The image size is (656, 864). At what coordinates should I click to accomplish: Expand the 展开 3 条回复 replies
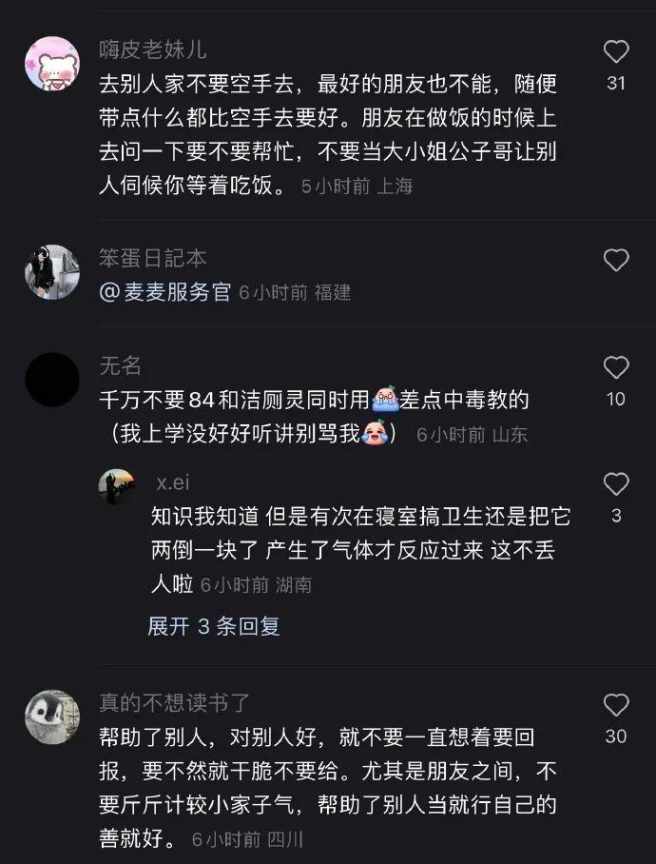coord(214,627)
